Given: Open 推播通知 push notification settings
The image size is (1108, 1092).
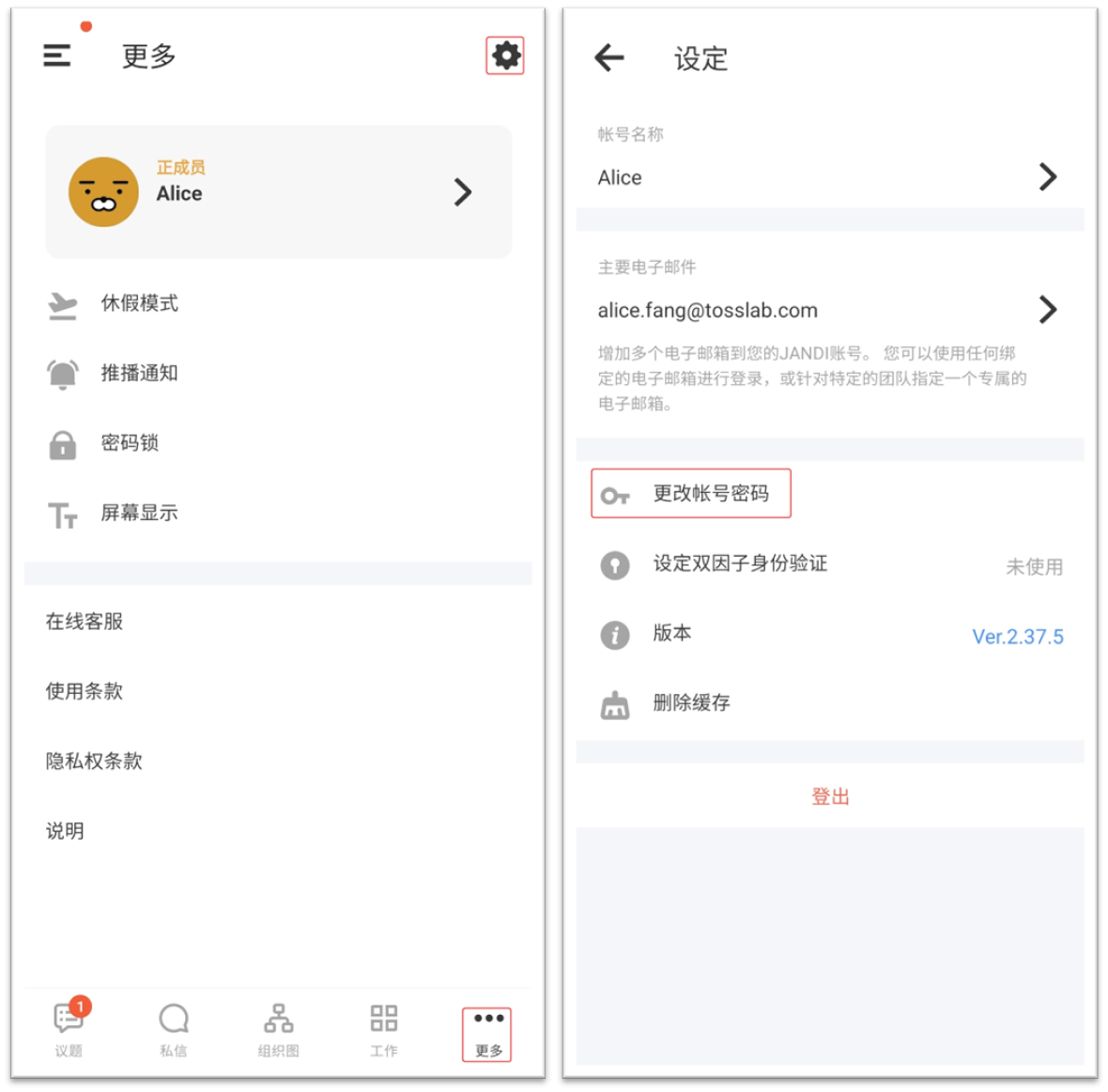Looking at the screenshot, I should pyautogui.click(x=139, y=373).
